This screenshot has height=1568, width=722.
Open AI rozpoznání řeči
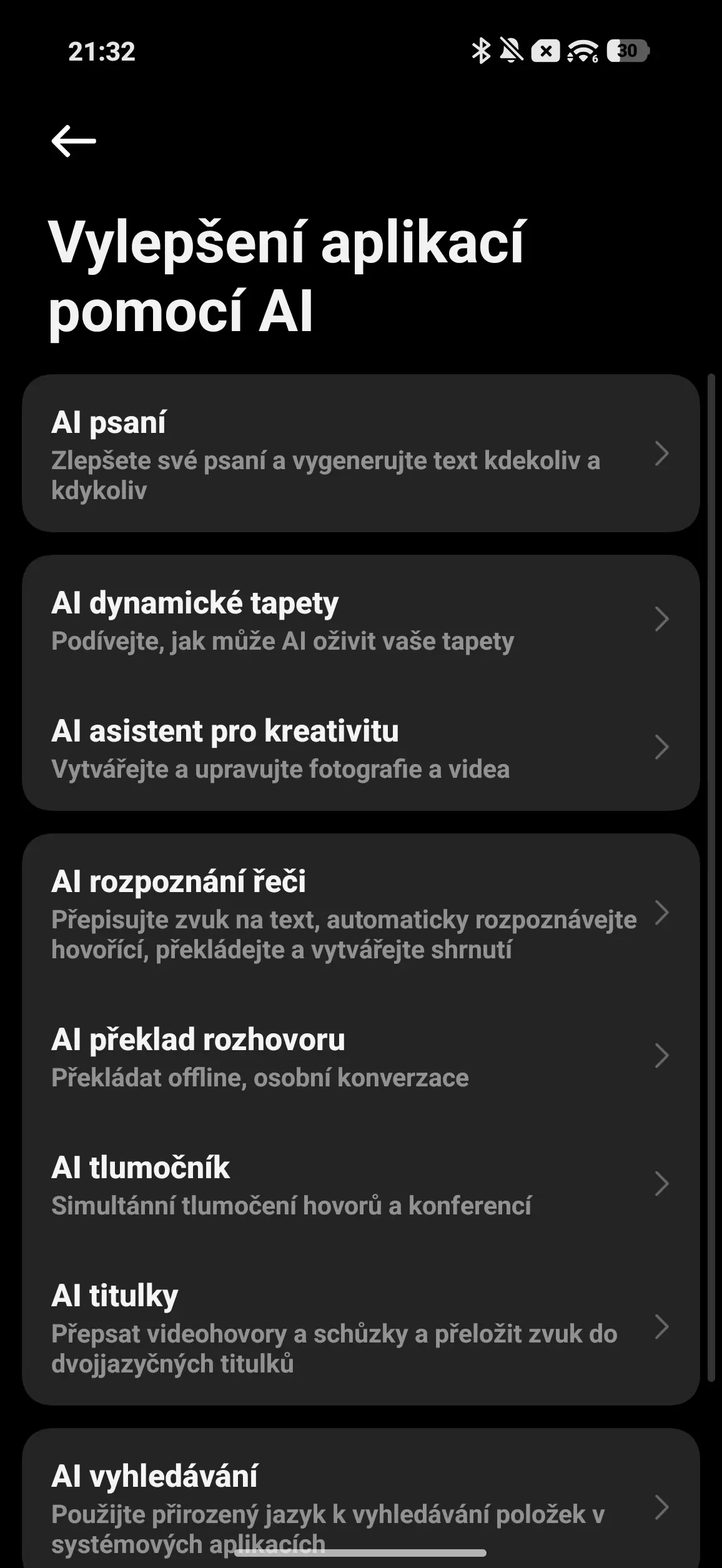360,914
